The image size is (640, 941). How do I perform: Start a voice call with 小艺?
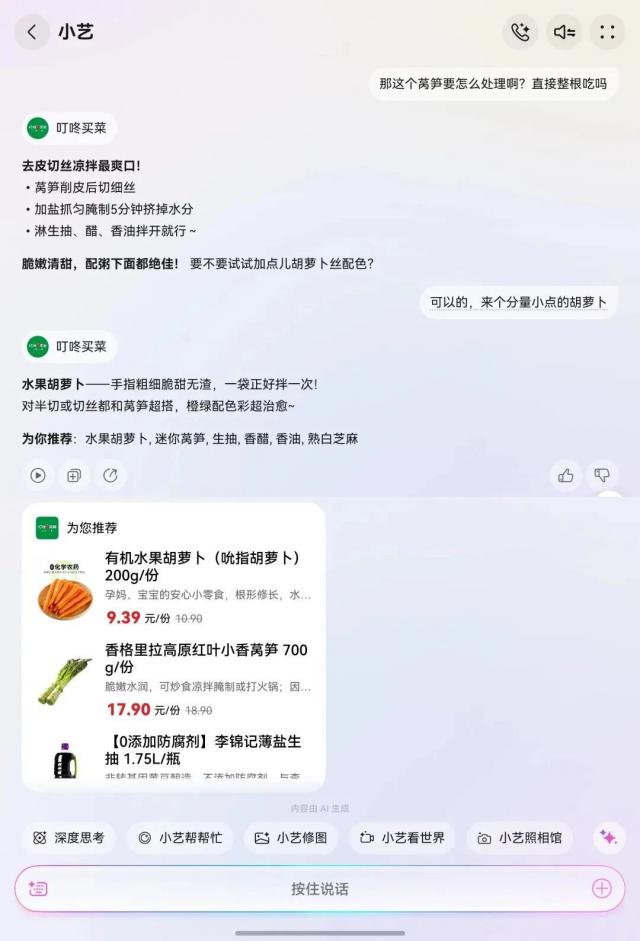[520, 32]
